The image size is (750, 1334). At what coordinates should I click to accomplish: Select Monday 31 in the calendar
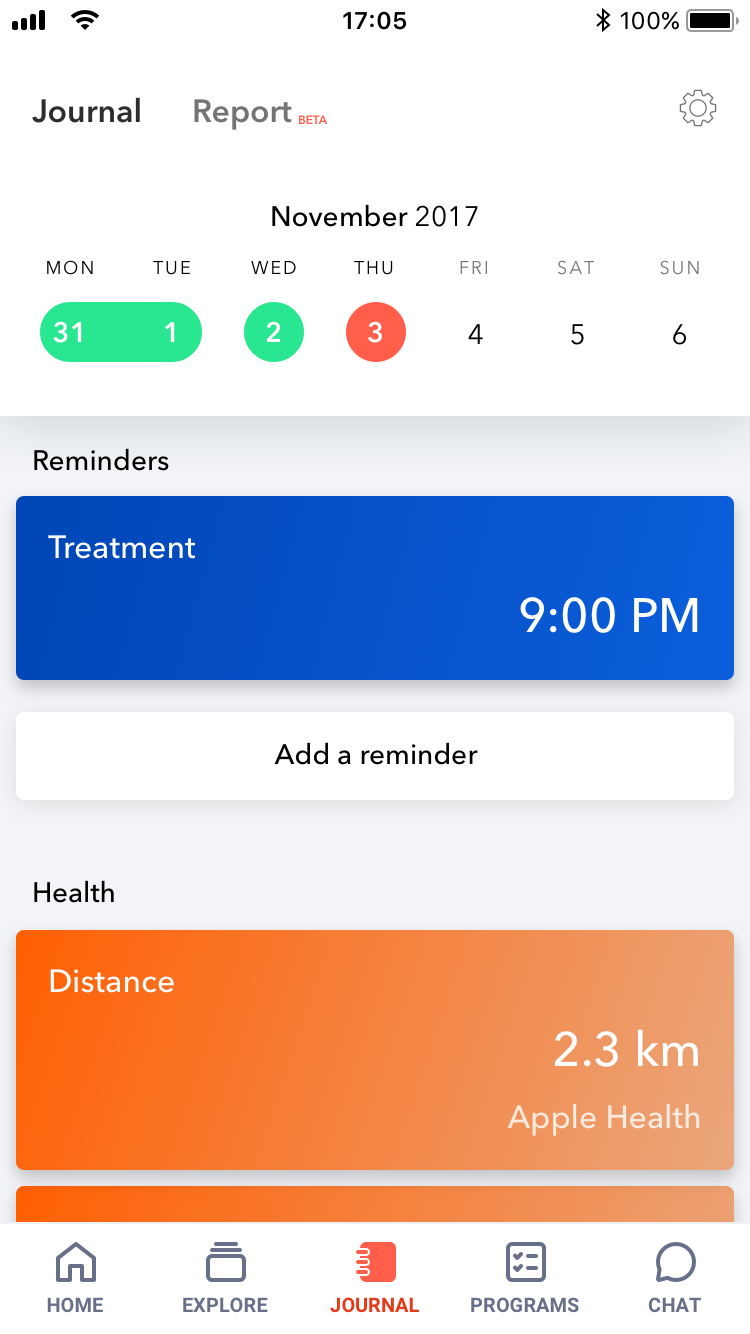(69, 332)
